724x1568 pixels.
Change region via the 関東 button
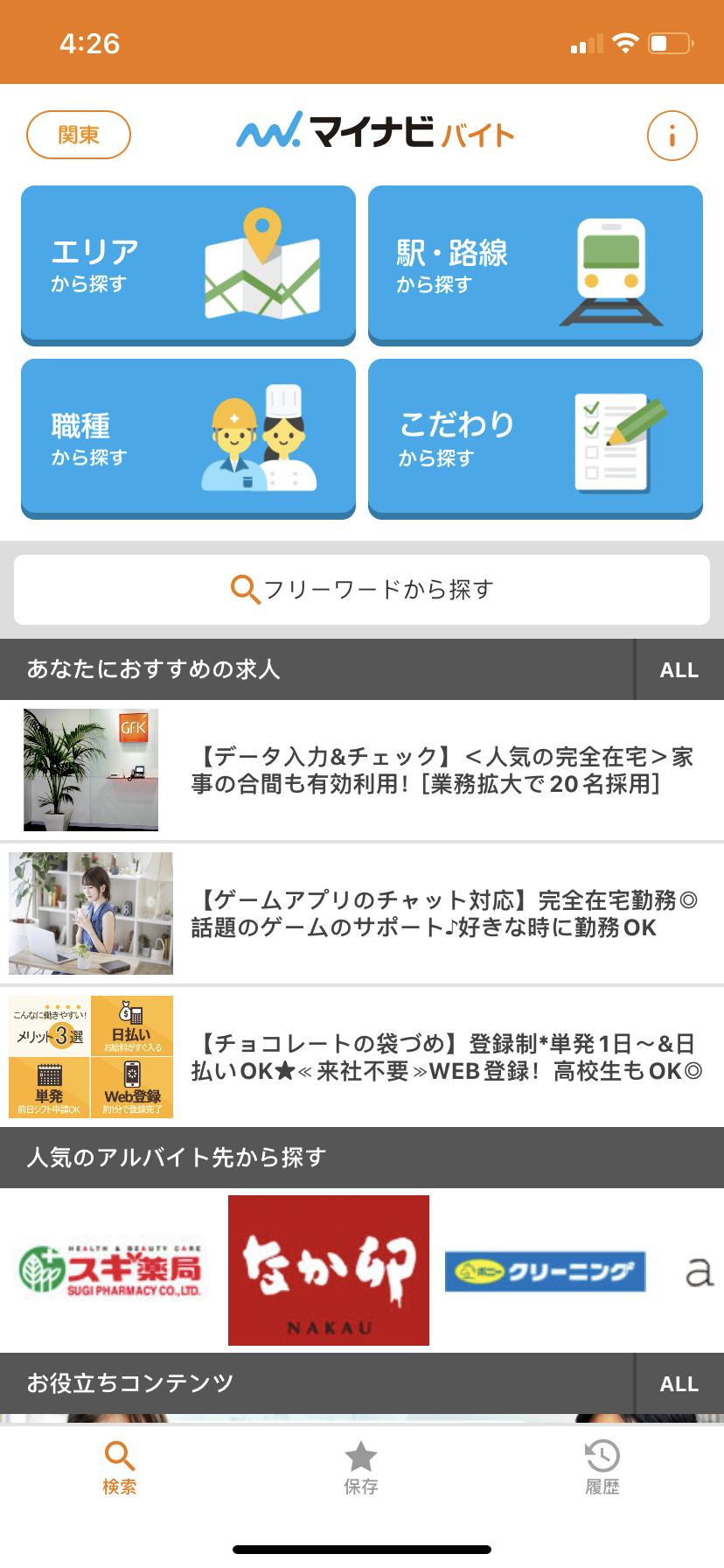(x=78, y=135)
